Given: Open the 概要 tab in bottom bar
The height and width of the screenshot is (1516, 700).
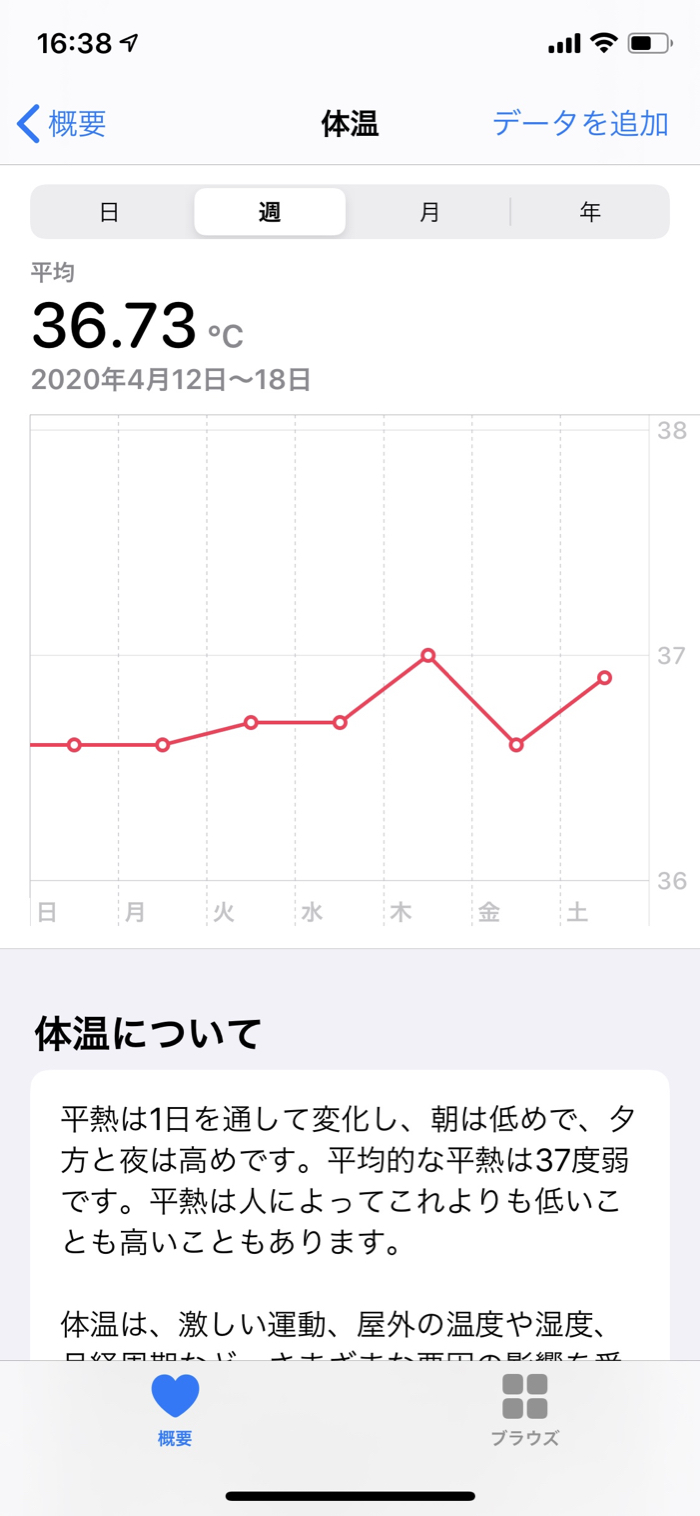Looking at the screenshot, I should tap(175, 1410).
